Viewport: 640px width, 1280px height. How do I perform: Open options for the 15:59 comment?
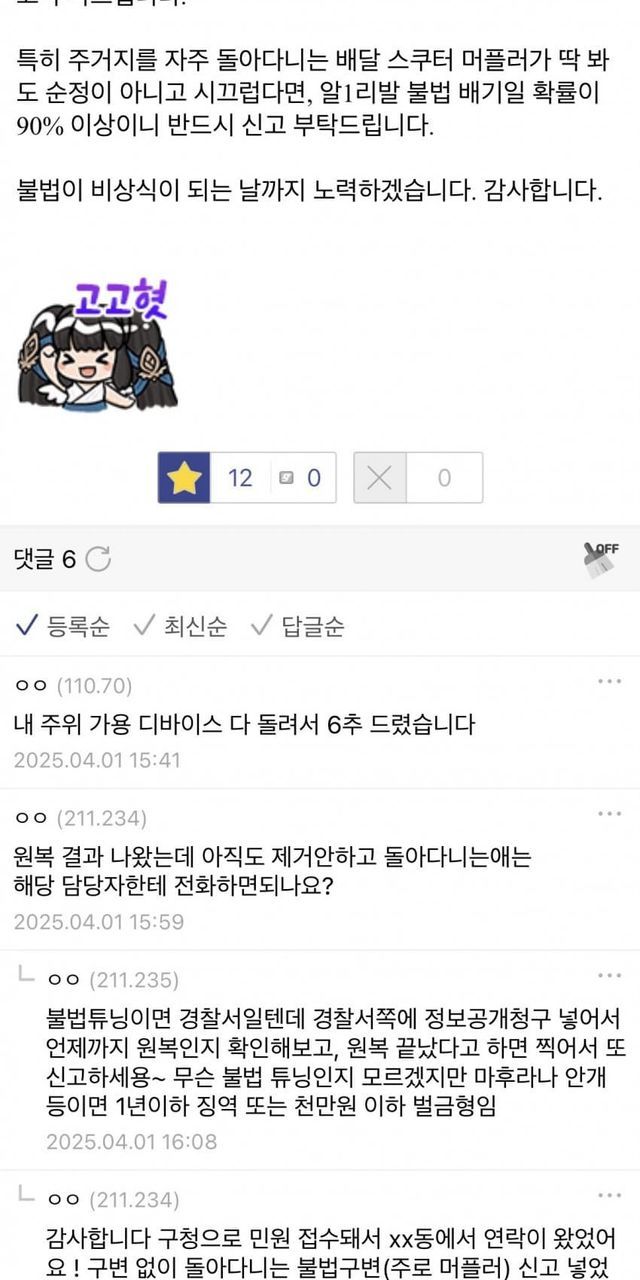(x=609, y=815)
